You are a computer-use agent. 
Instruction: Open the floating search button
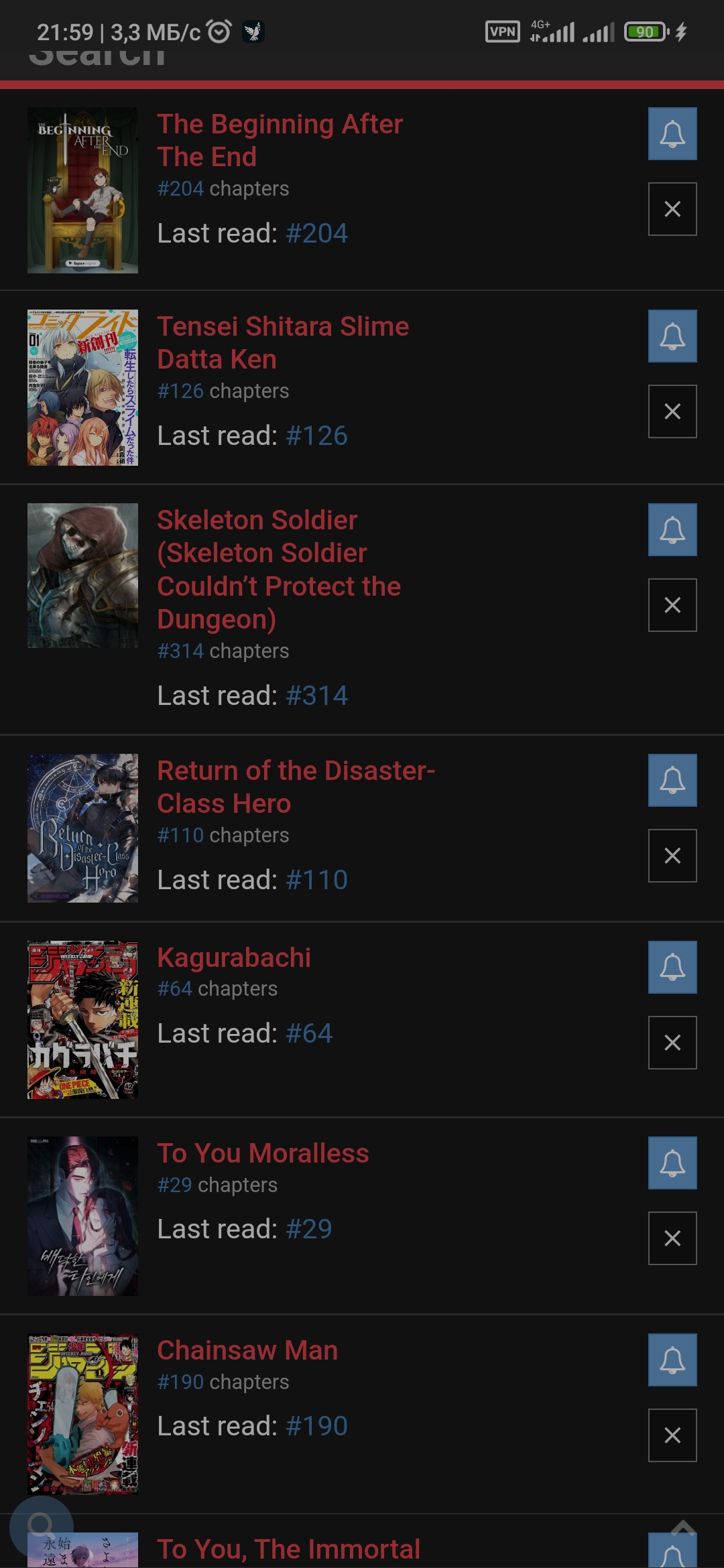[42, 1528]
